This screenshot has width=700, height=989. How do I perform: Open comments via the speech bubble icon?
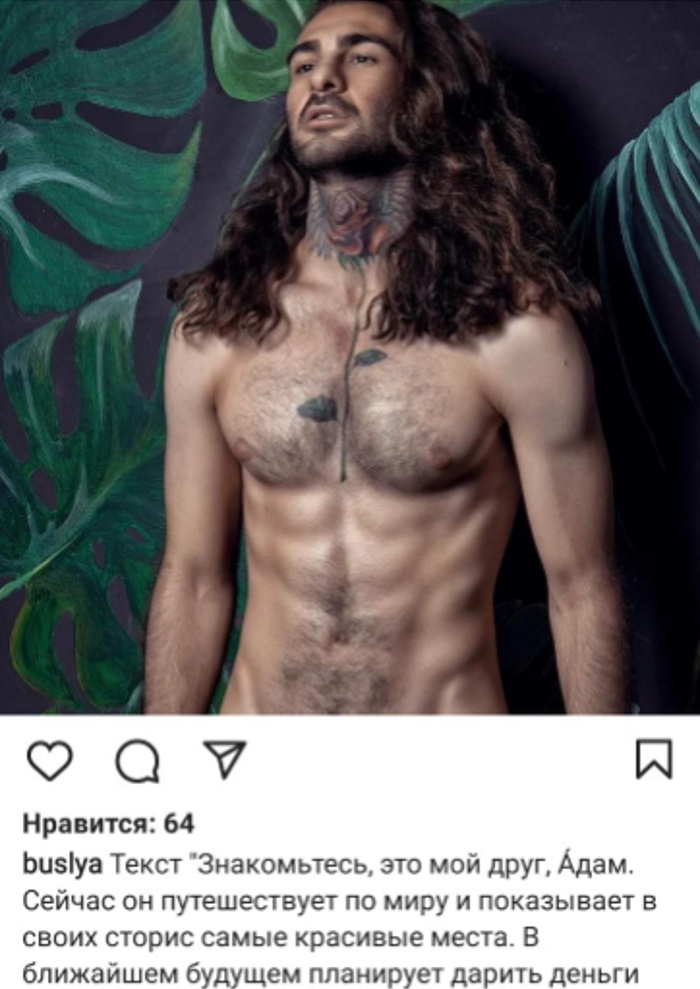[x=137, y=762]
